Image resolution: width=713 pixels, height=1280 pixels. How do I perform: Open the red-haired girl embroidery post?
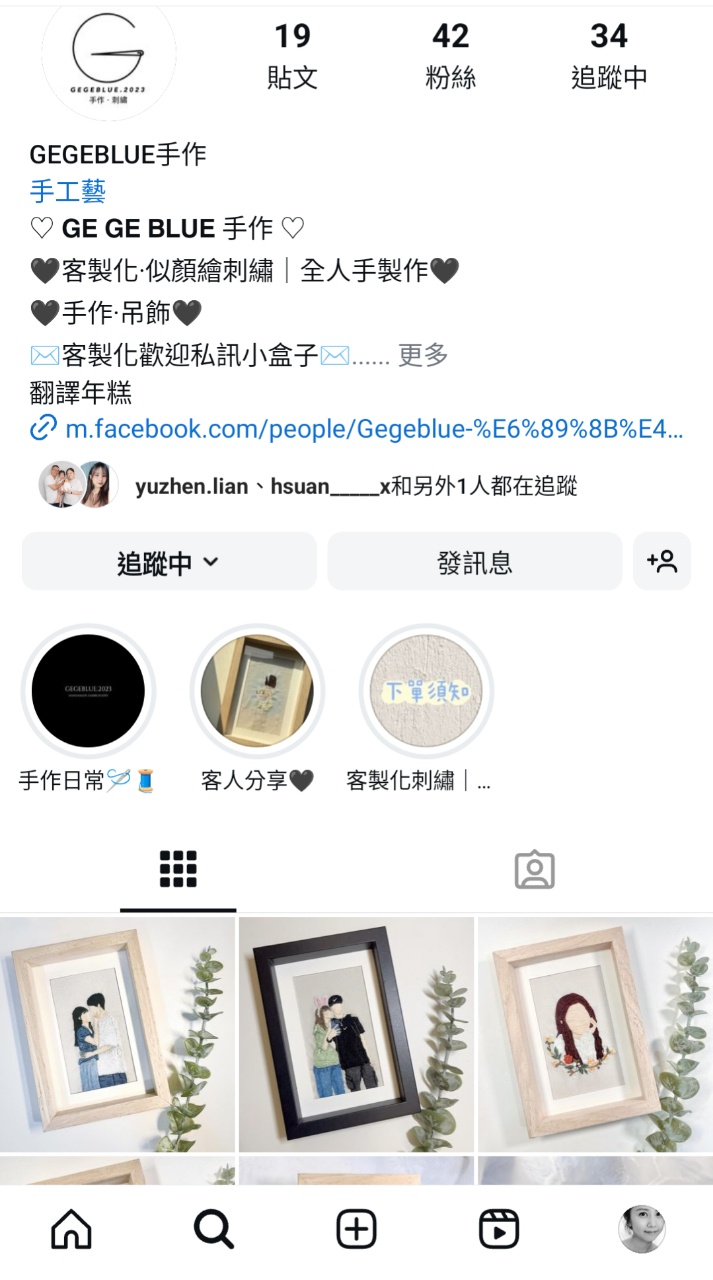point(595,1034)
